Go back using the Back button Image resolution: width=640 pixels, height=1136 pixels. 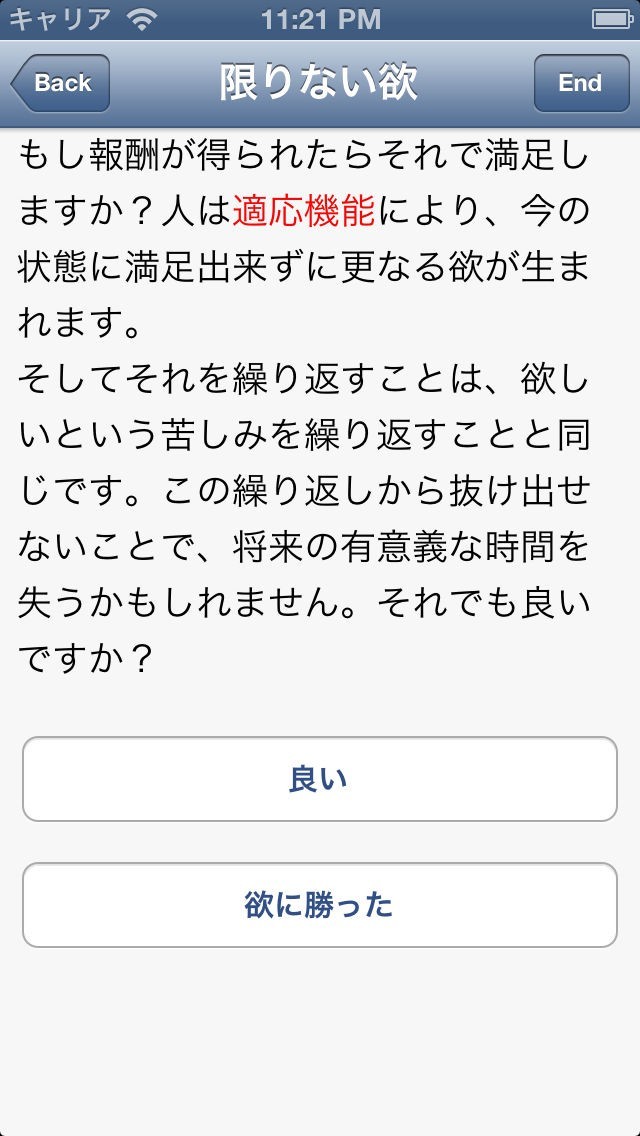61,83
